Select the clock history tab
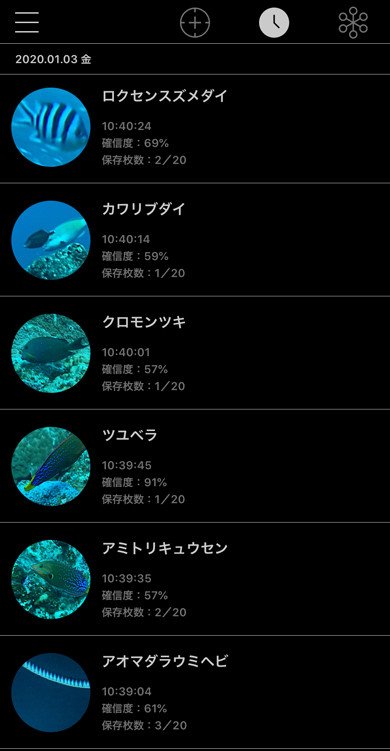390x751 pixels. pos(274,23)
